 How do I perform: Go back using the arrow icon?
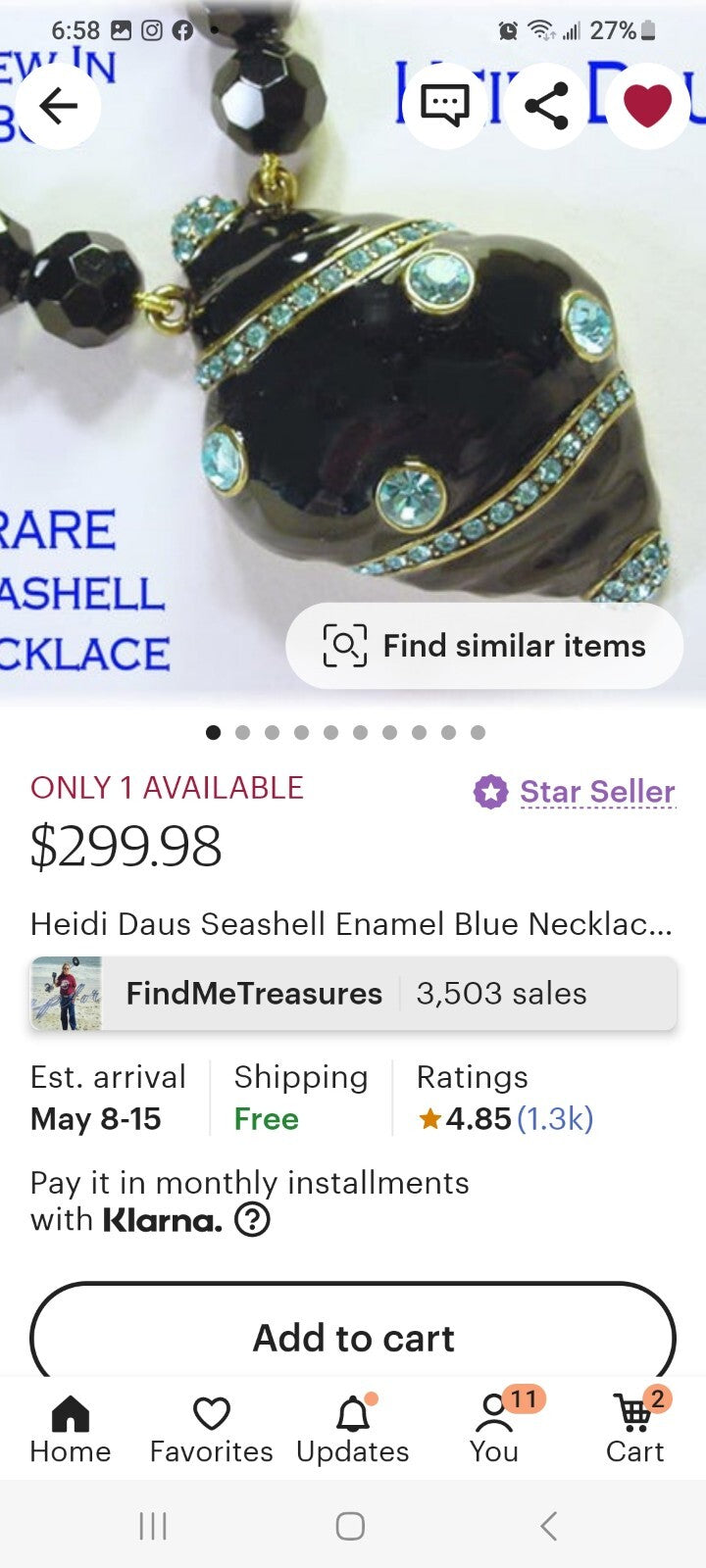(x=58, y=105)
